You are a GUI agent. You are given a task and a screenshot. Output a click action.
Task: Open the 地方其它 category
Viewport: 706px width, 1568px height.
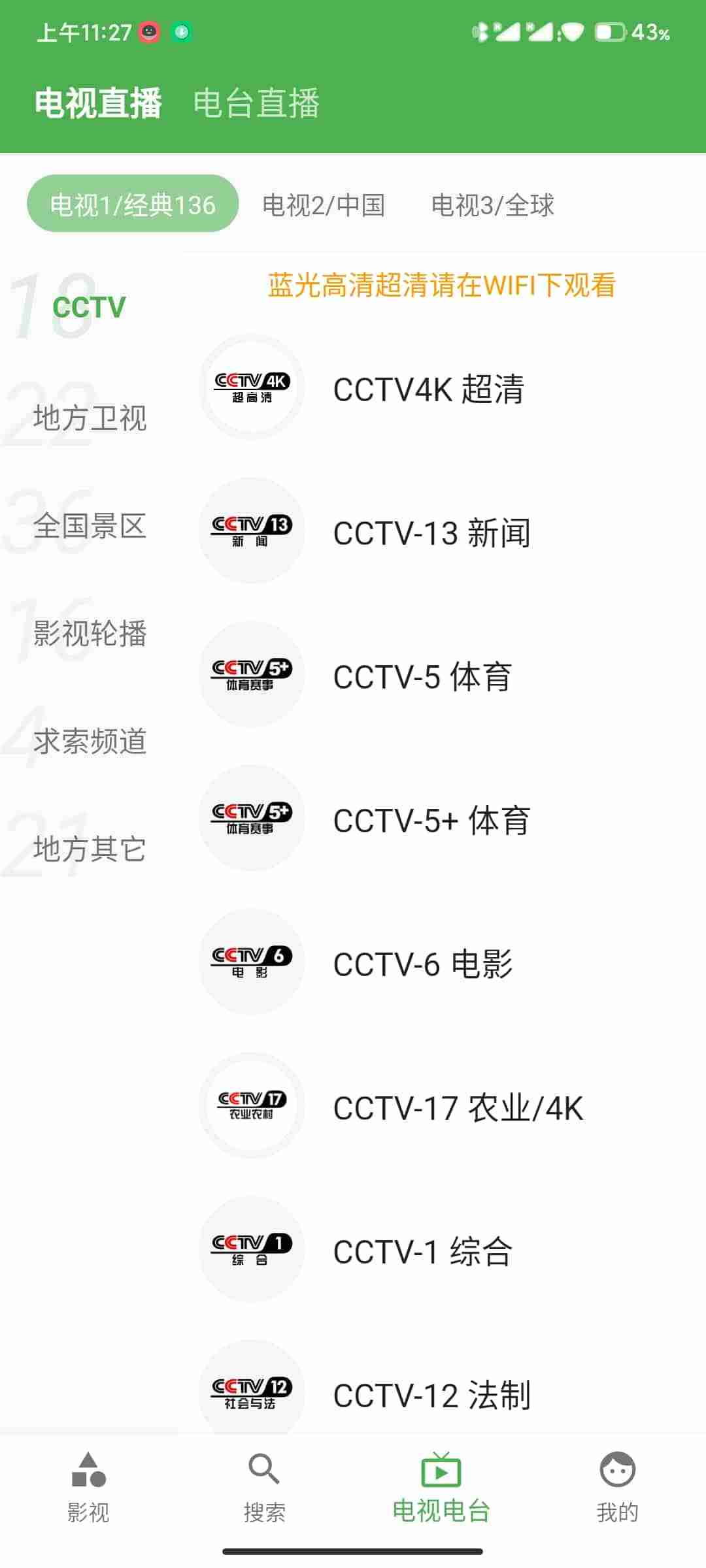pos(90,849)
